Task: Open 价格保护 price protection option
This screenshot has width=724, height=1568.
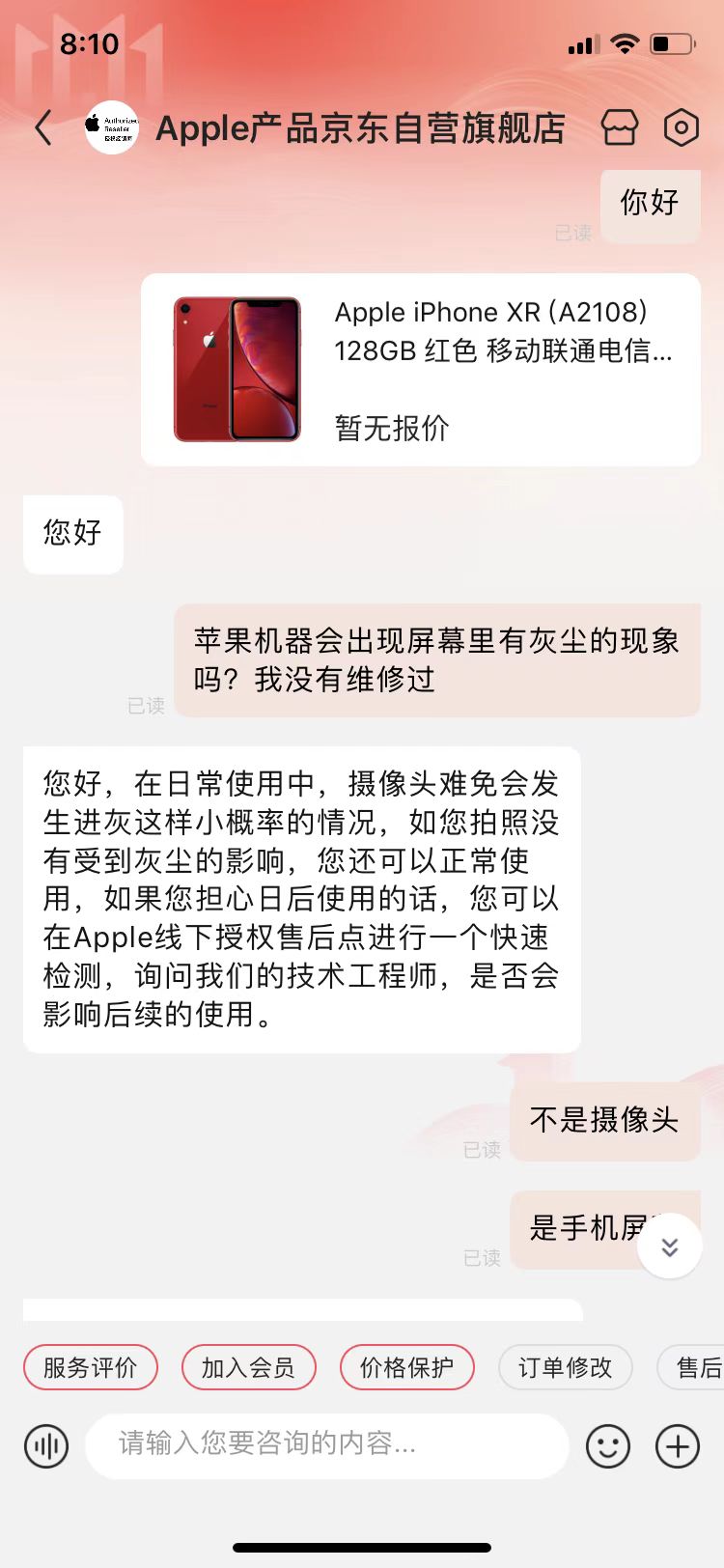Action: coord(406,1367)
